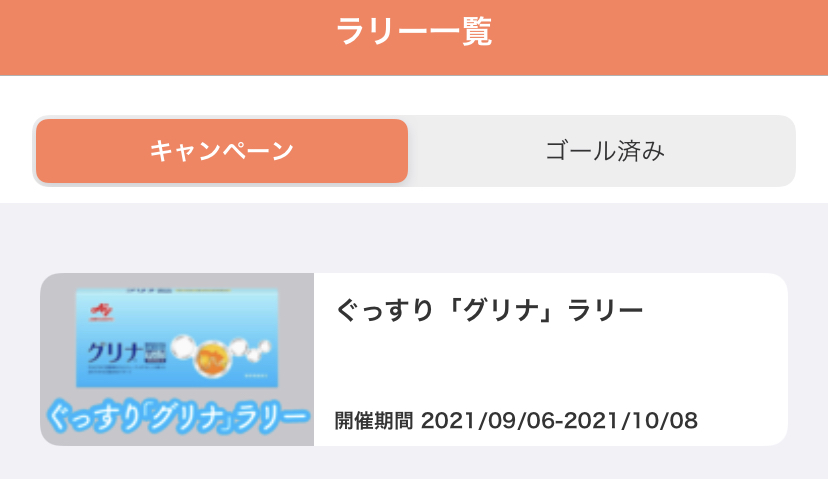
Task: Open the ぐっすり「グリナ」ラリー card
Action: coord(413,359)
